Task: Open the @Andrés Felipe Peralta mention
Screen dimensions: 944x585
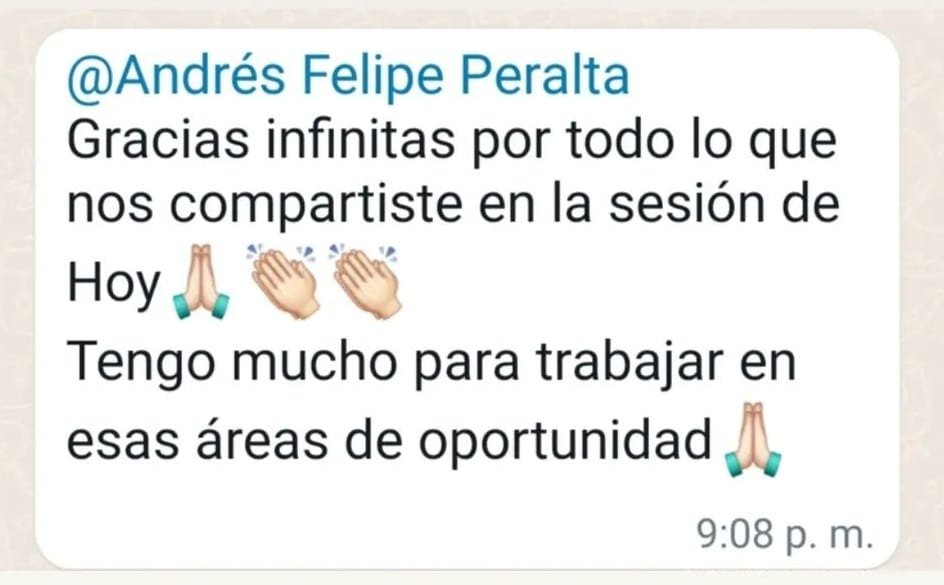Action: click(x=347, y=77)
